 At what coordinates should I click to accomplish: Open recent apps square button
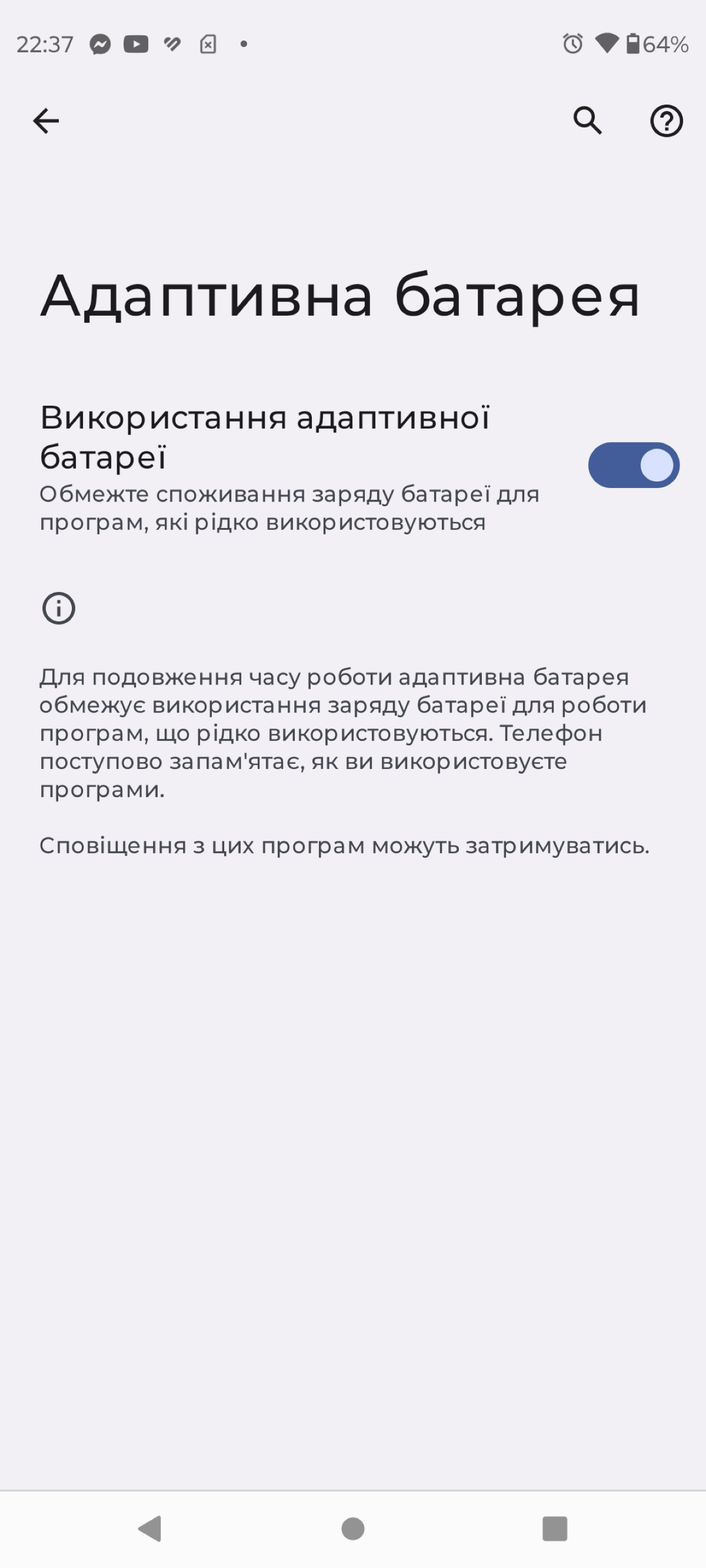554,1529
